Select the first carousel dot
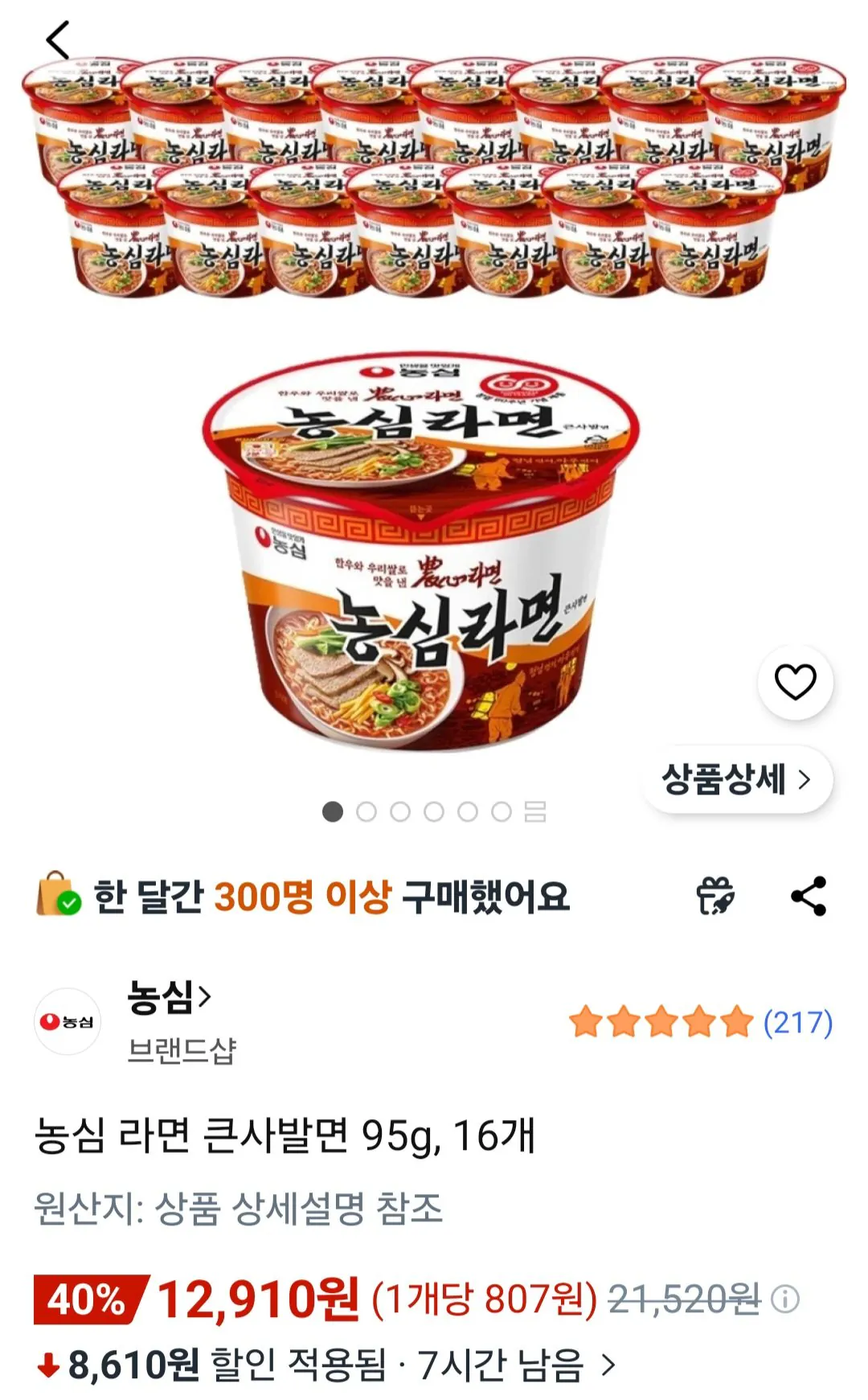Viewport: 868px width, 1400px height. point(334,814)
